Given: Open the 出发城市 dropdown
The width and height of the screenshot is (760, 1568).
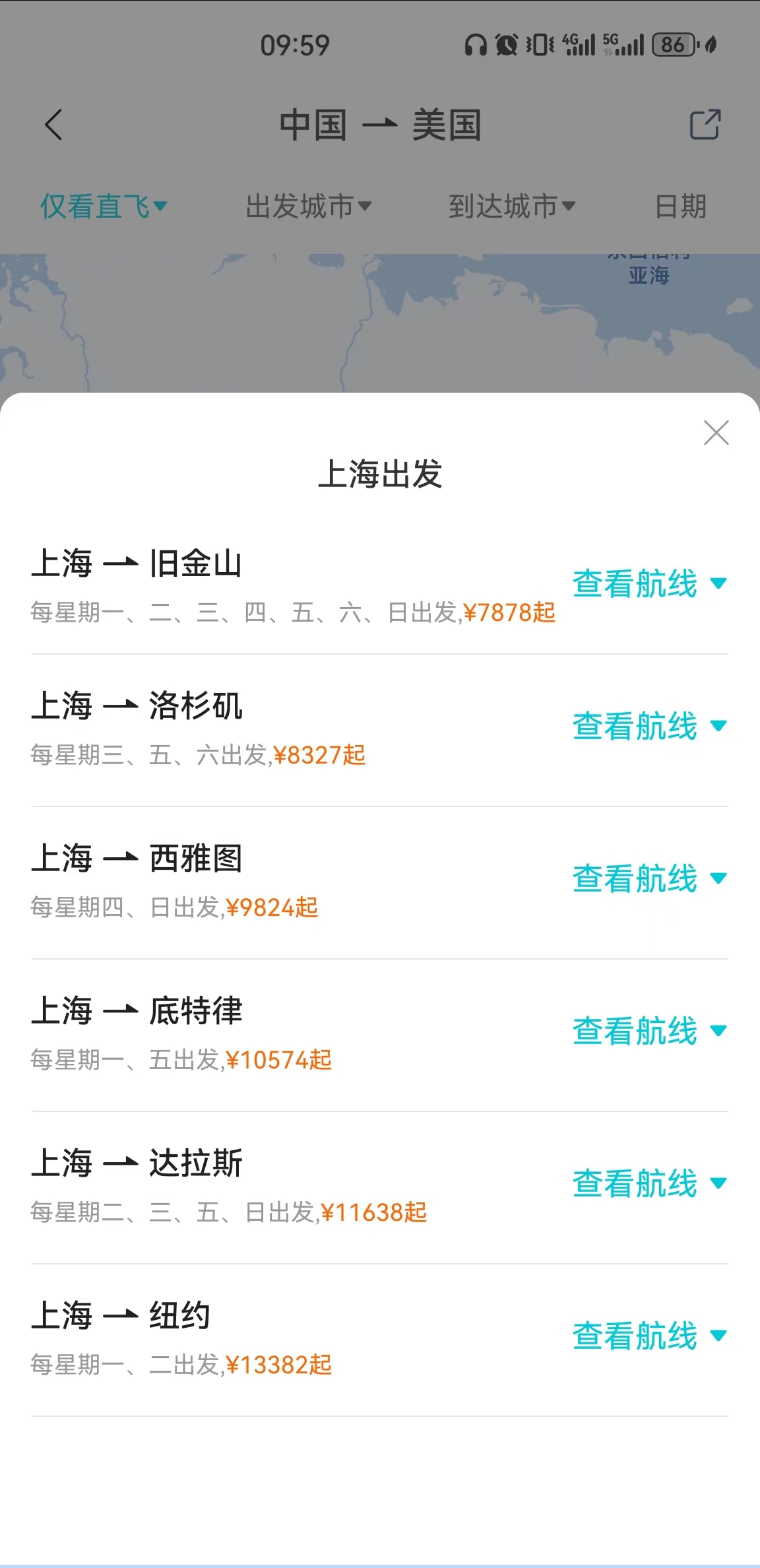Looking at the screenshot, I should (307, 207).
